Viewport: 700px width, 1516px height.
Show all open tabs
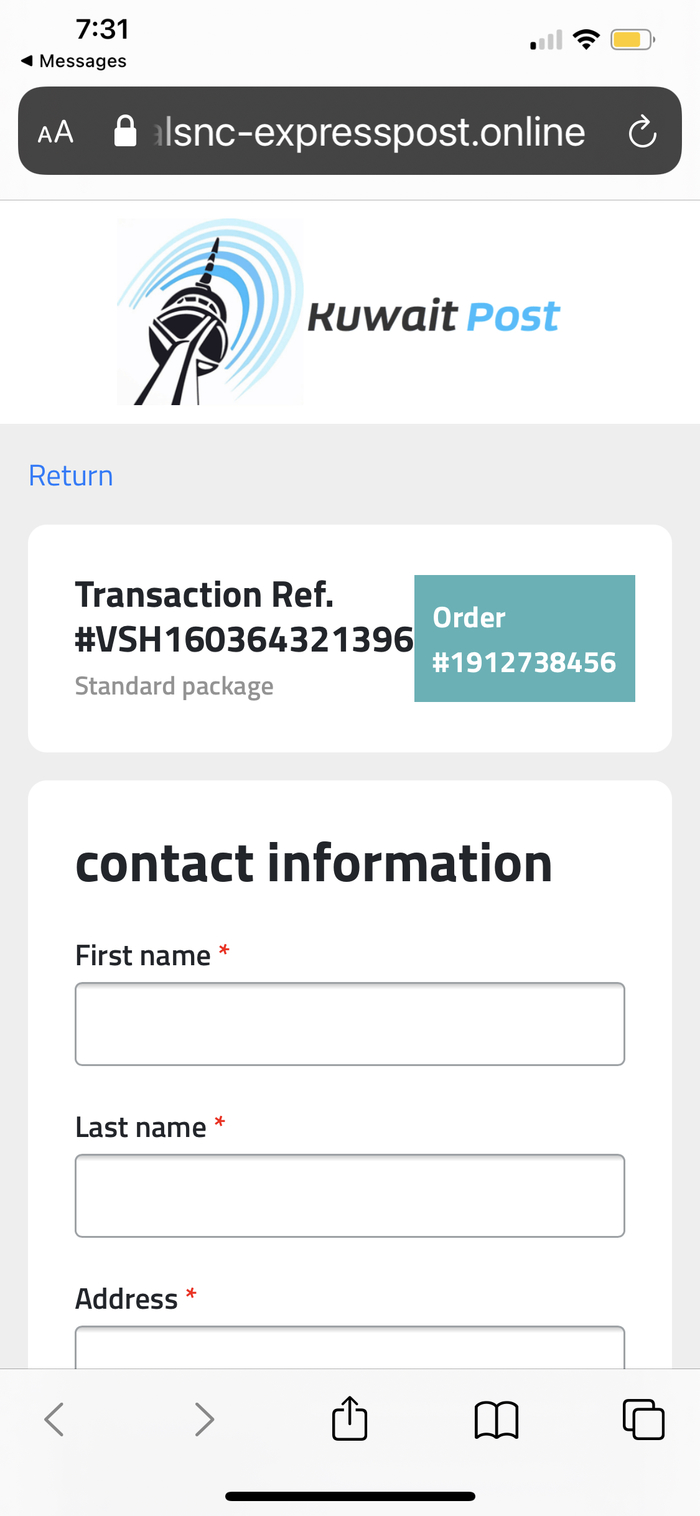point(643,1419)
